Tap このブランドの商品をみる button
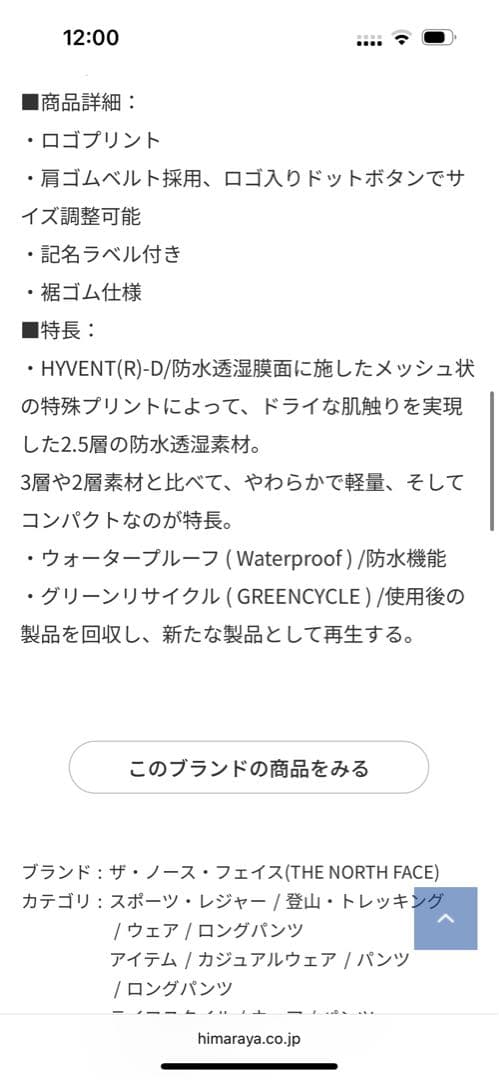The height and width of the screenshot is (1080, 499). [x=249, y=767]
